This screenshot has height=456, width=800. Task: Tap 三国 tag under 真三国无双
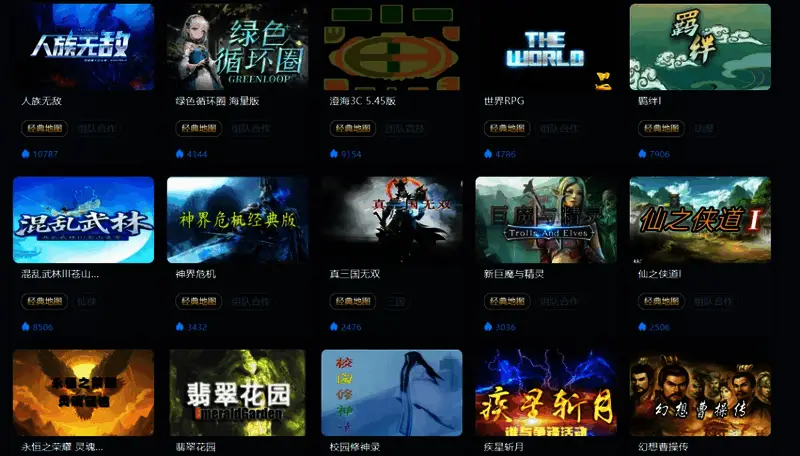396,301
